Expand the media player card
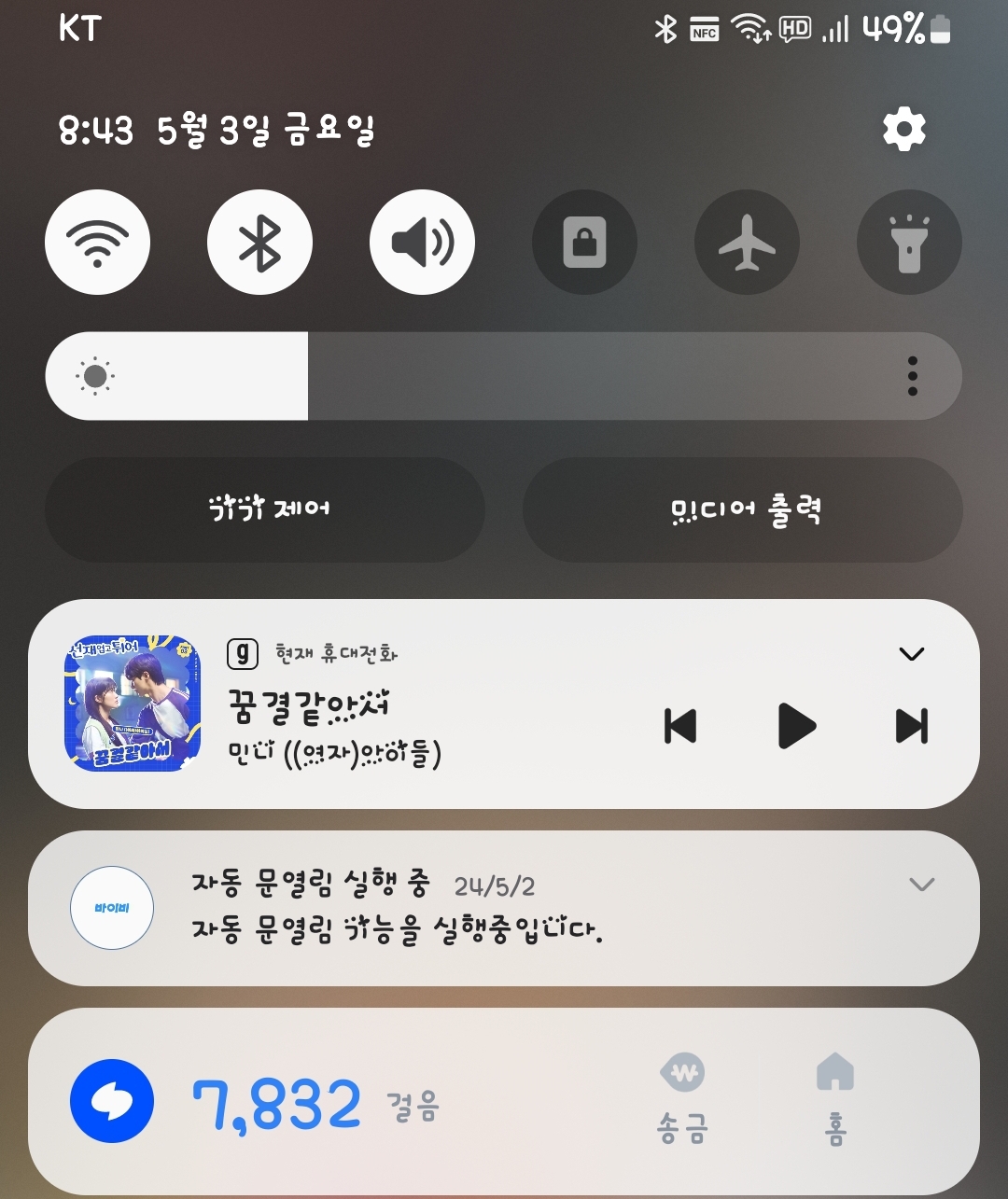Image resolution: width=1008 pixels, height=1199 pixels. pos(911,654)
